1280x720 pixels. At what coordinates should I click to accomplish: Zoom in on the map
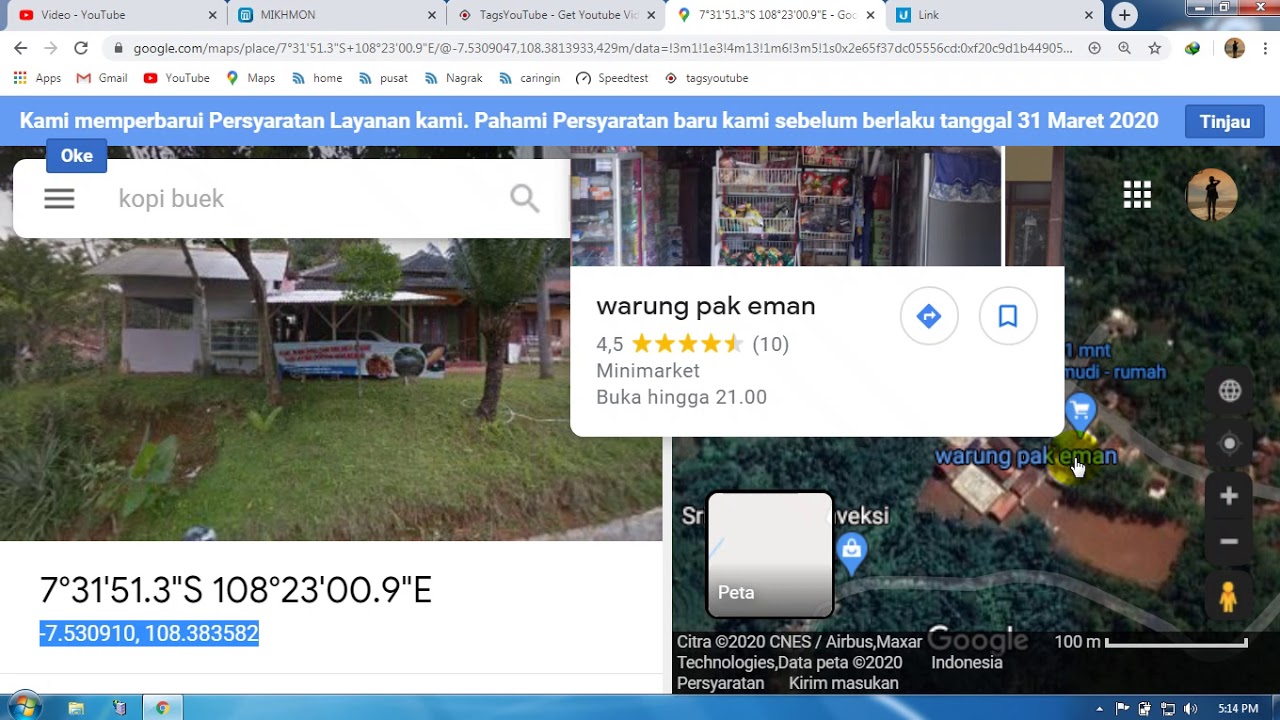[x=1229, y=496]
